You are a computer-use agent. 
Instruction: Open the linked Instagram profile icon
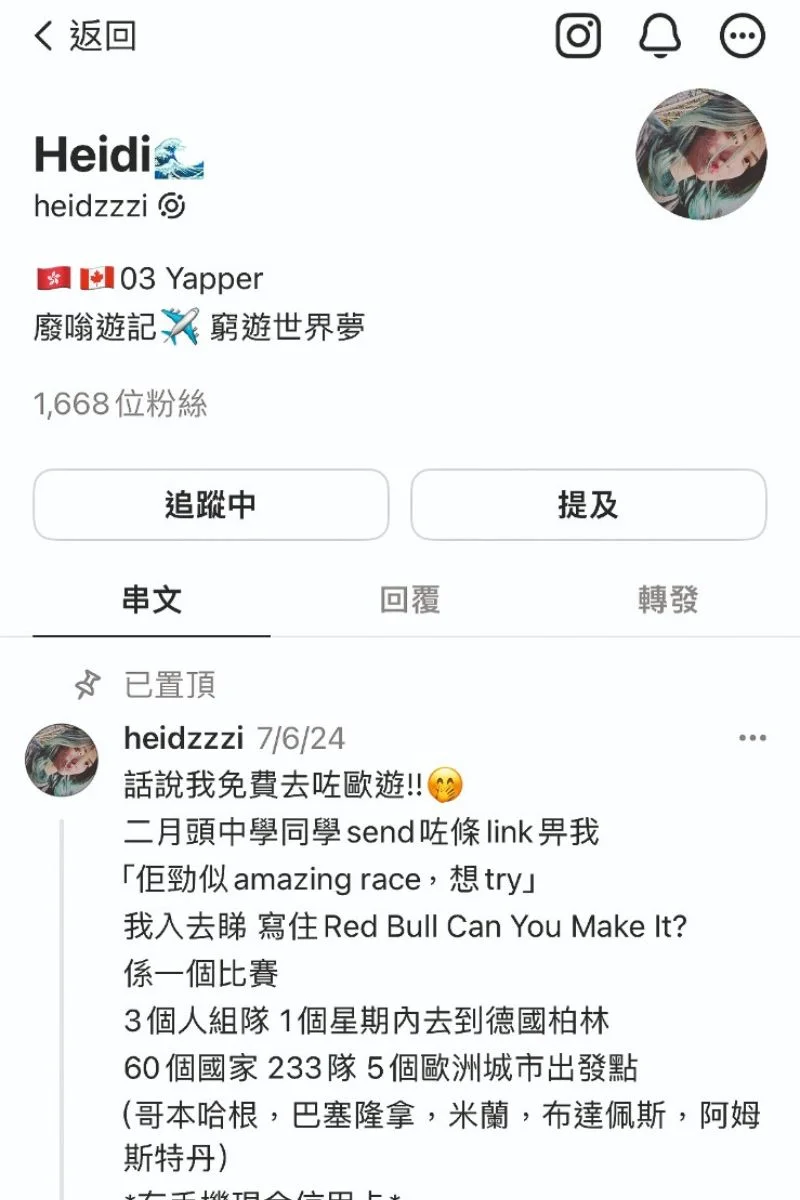(578, 37)
